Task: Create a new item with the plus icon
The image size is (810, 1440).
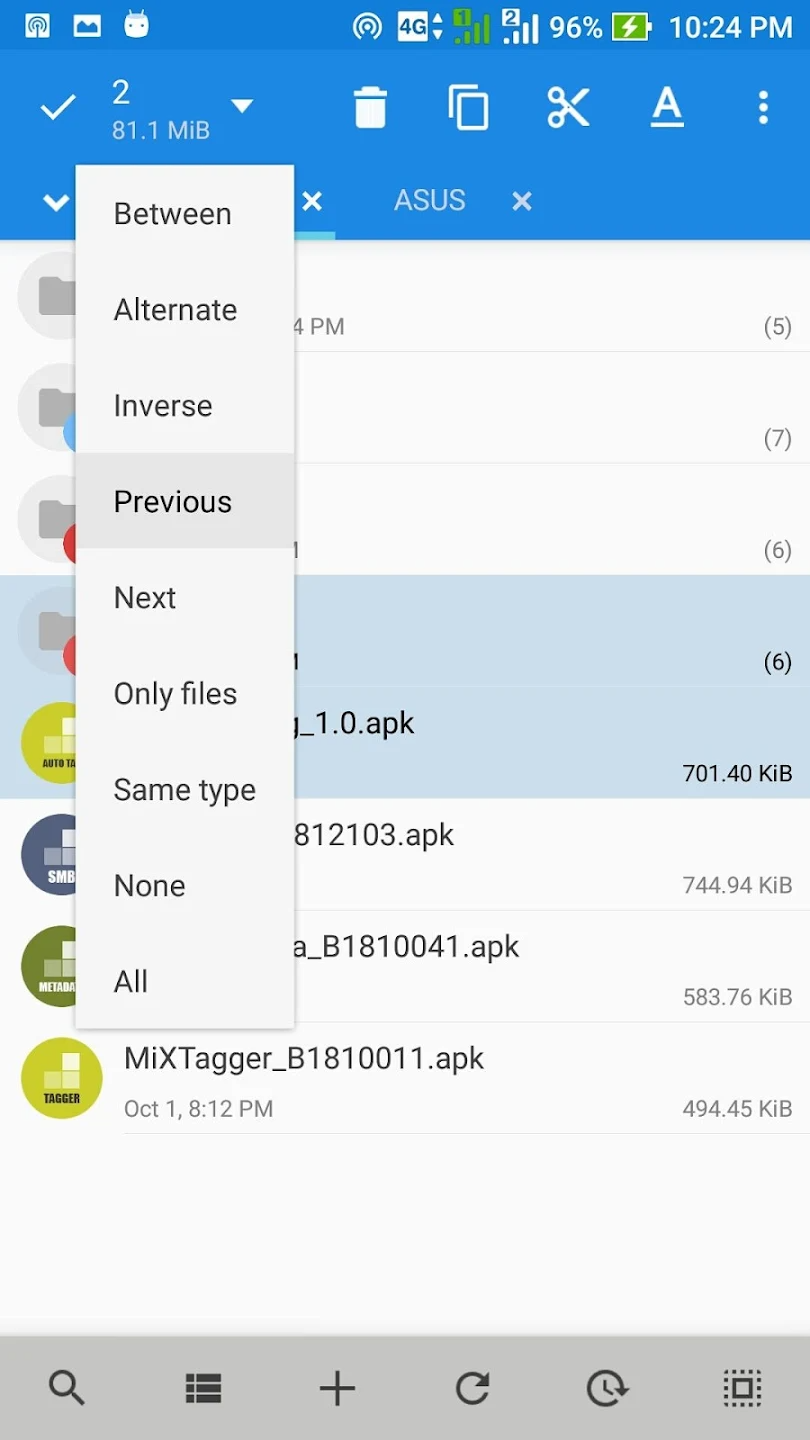Action: (337, 1388)
